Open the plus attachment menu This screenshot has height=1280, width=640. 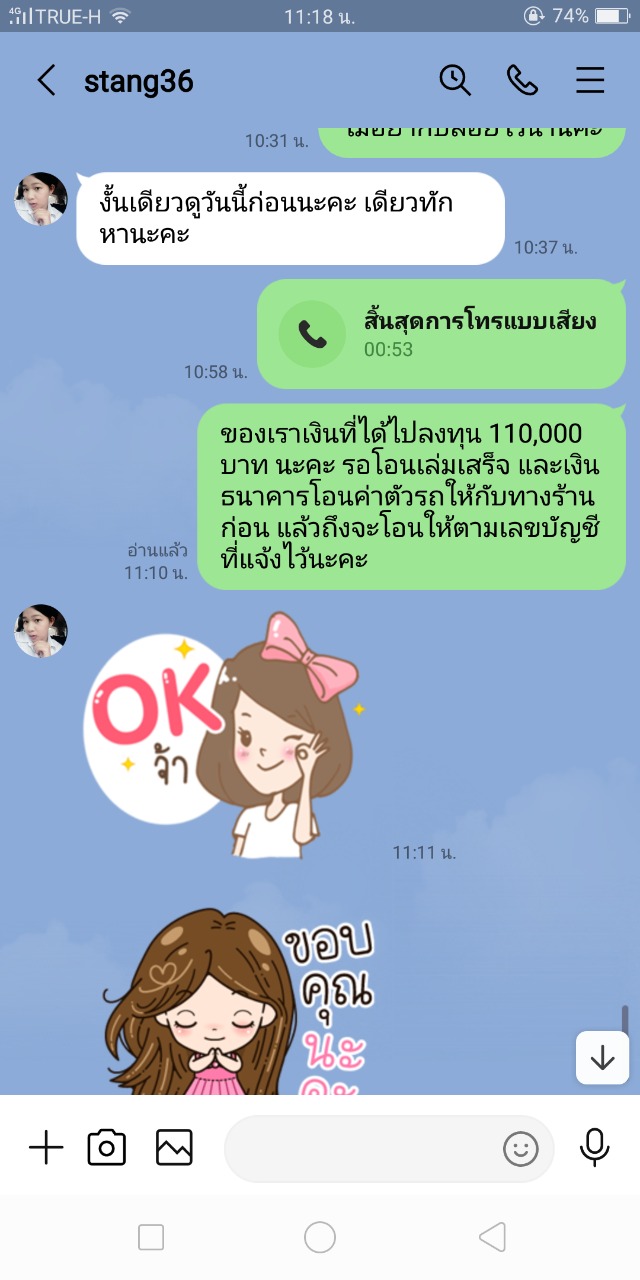46,1148
